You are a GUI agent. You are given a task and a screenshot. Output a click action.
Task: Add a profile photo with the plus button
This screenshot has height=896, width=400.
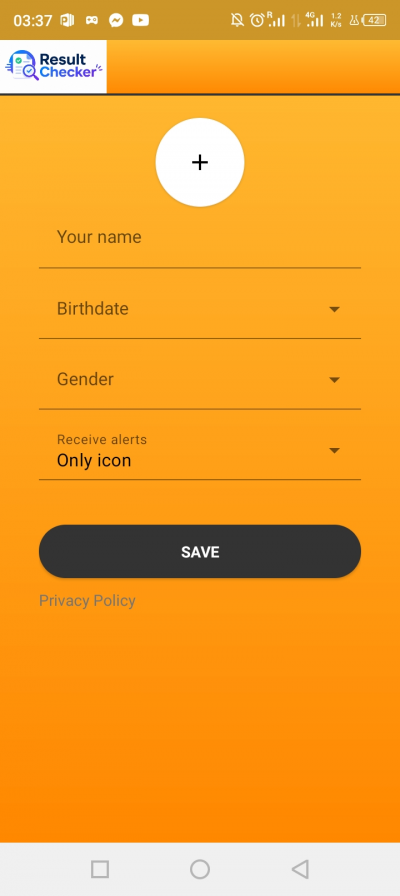(199, 162)
